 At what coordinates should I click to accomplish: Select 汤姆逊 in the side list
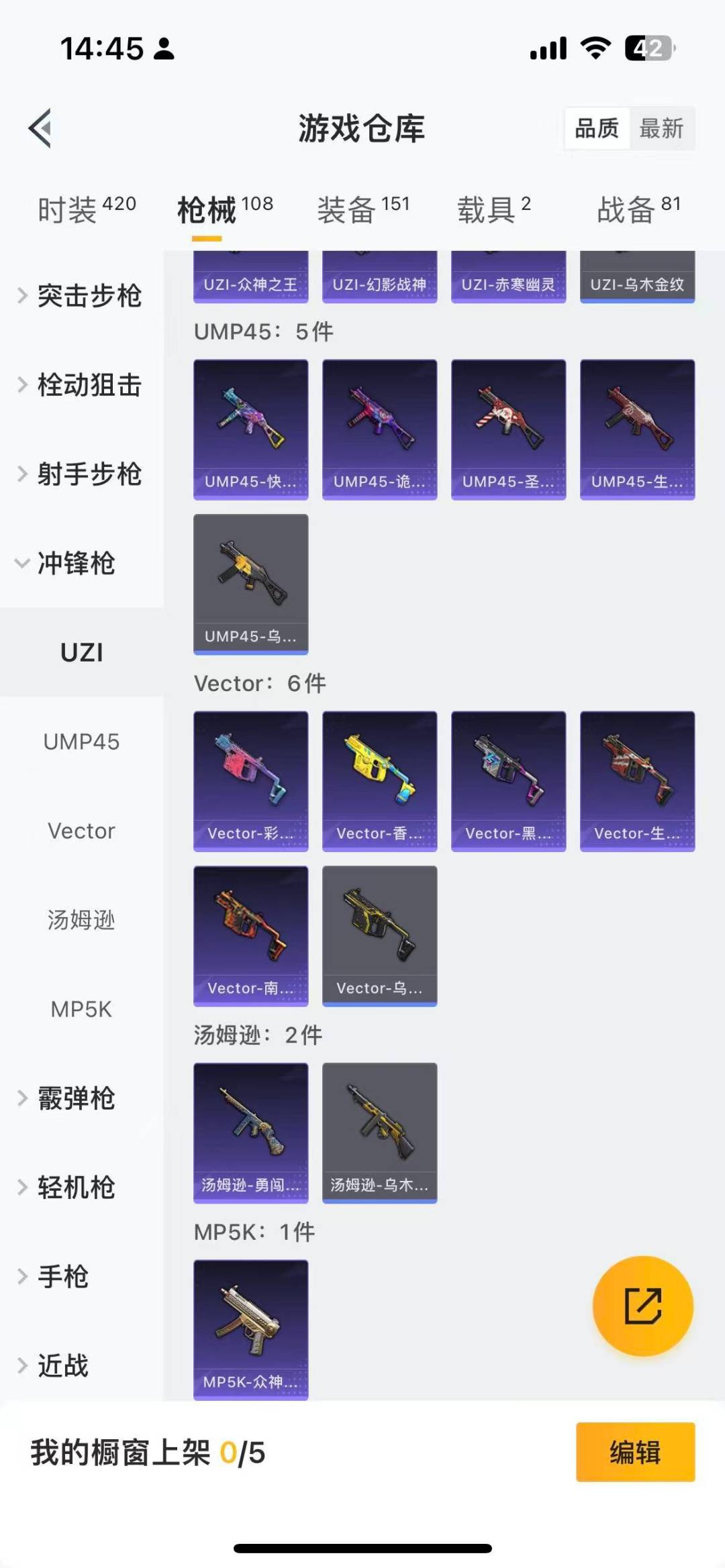point(81,920)
